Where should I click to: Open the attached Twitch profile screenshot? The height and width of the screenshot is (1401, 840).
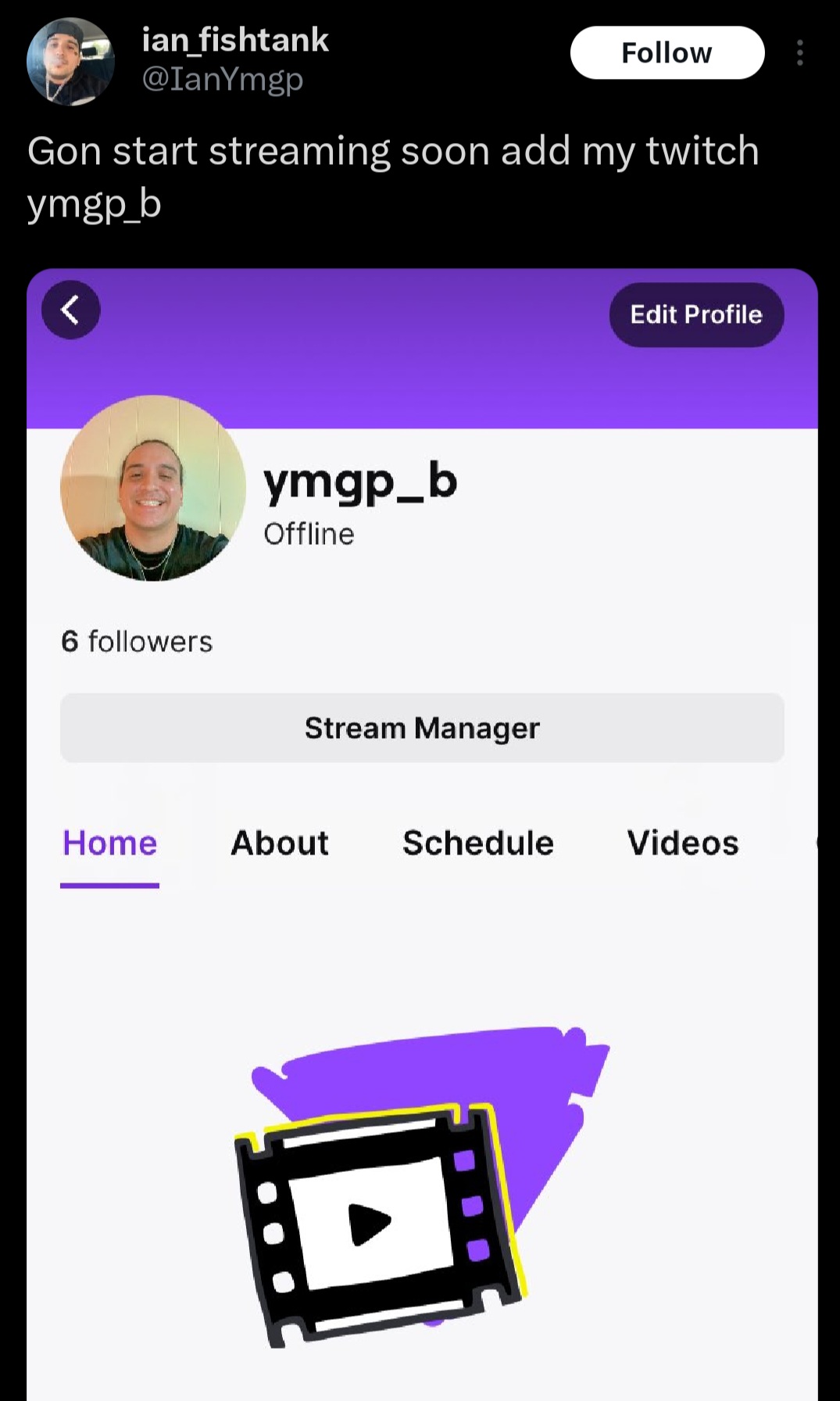pyautogui.click(x=422, y=834)
